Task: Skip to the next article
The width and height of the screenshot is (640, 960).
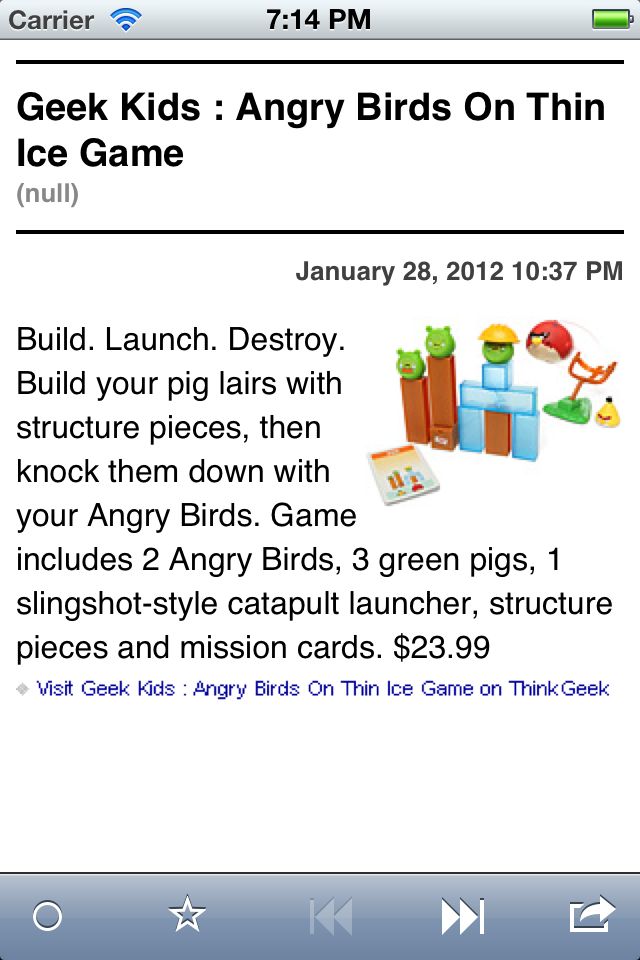Action: coord(462,916)
